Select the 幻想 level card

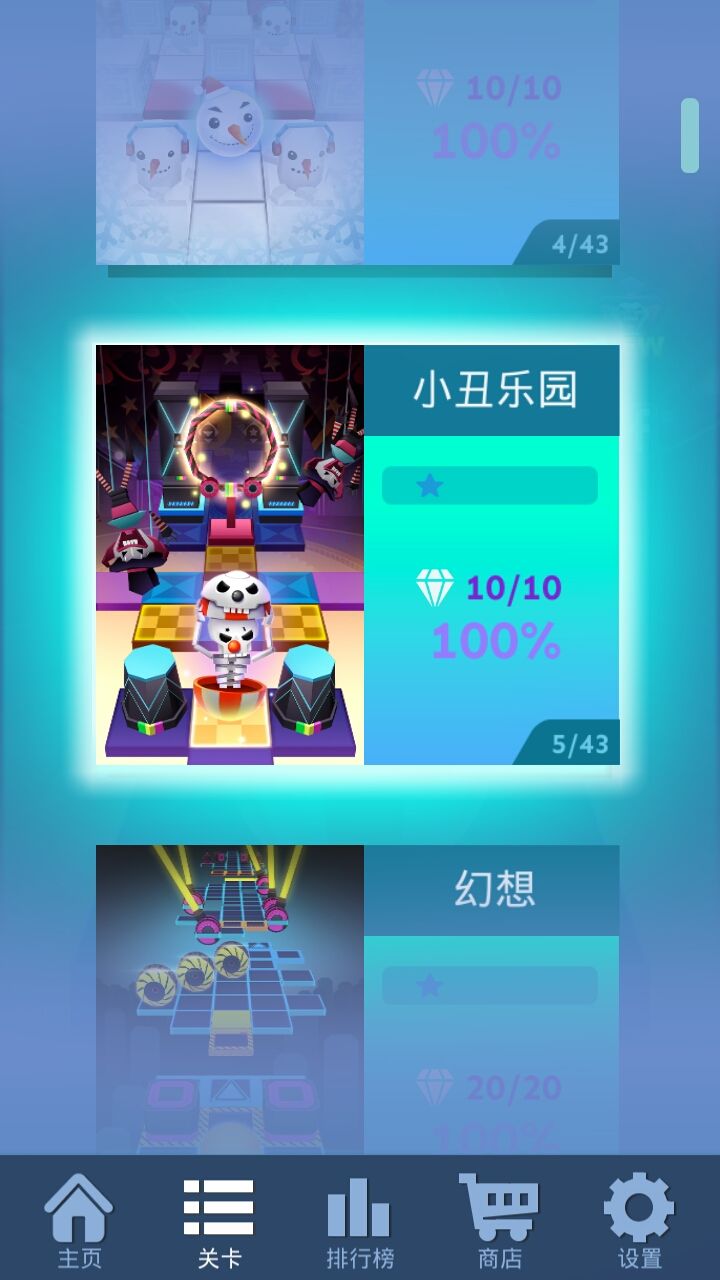pyautogui.click(x=358, y=1000)
